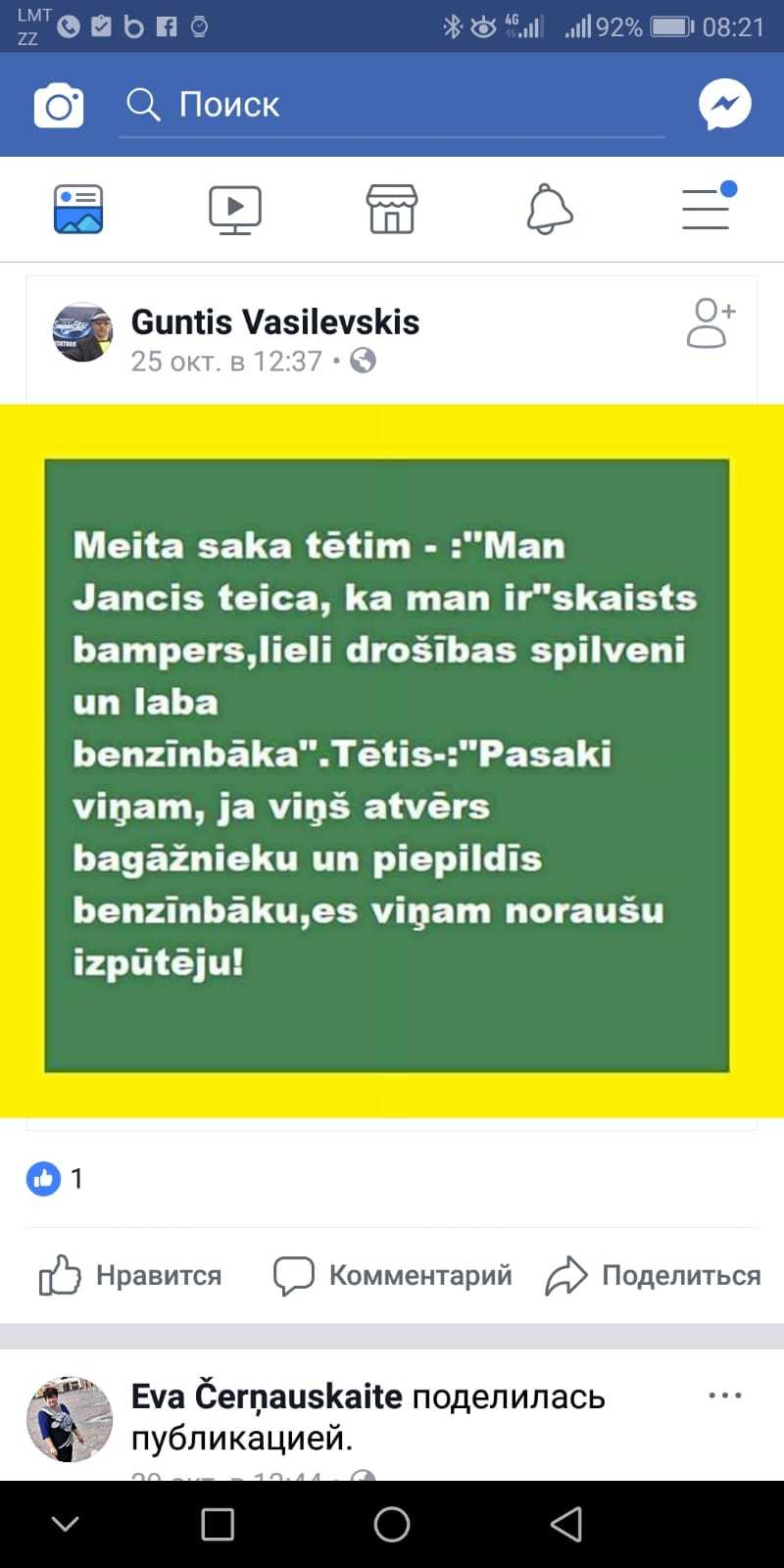This screenshot has width=784, height=1568.
Task: Open the green joke image post
Action: coord(387,764)
